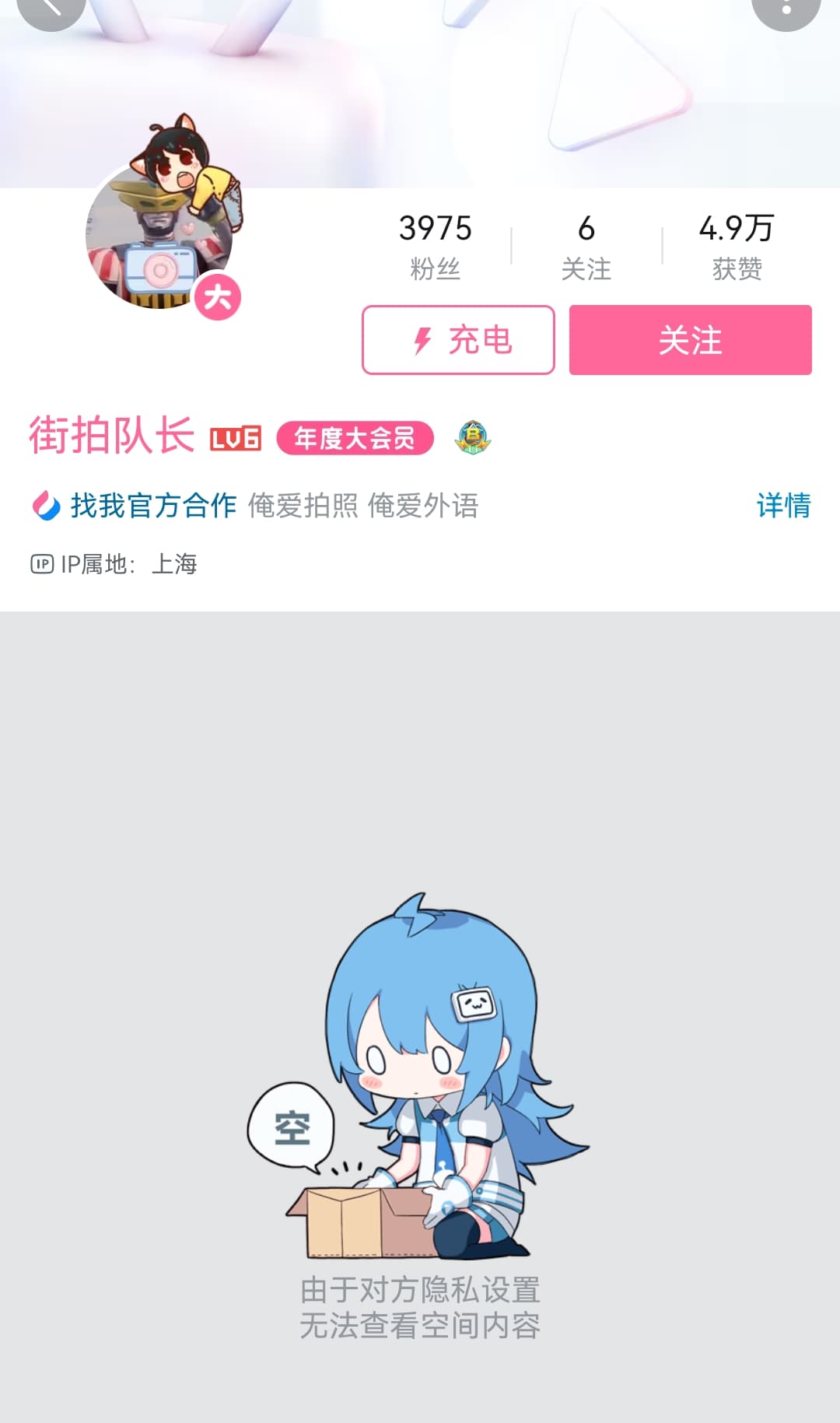This screenshot has height=1423, width=840.
Task: Click the lightning icon inside 充电 button
Action: click(422, 339)
